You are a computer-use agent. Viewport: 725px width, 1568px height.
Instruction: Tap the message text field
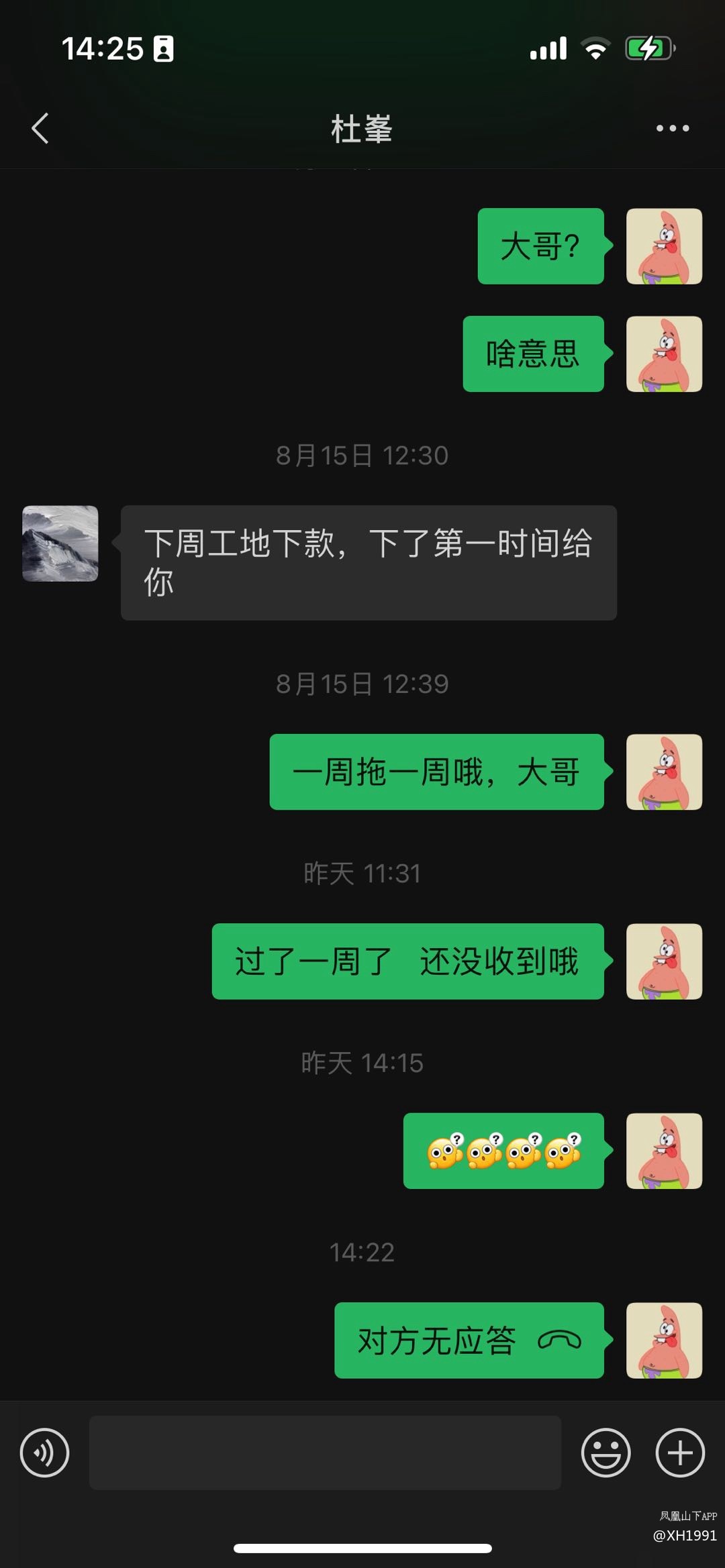(325, 1453)
